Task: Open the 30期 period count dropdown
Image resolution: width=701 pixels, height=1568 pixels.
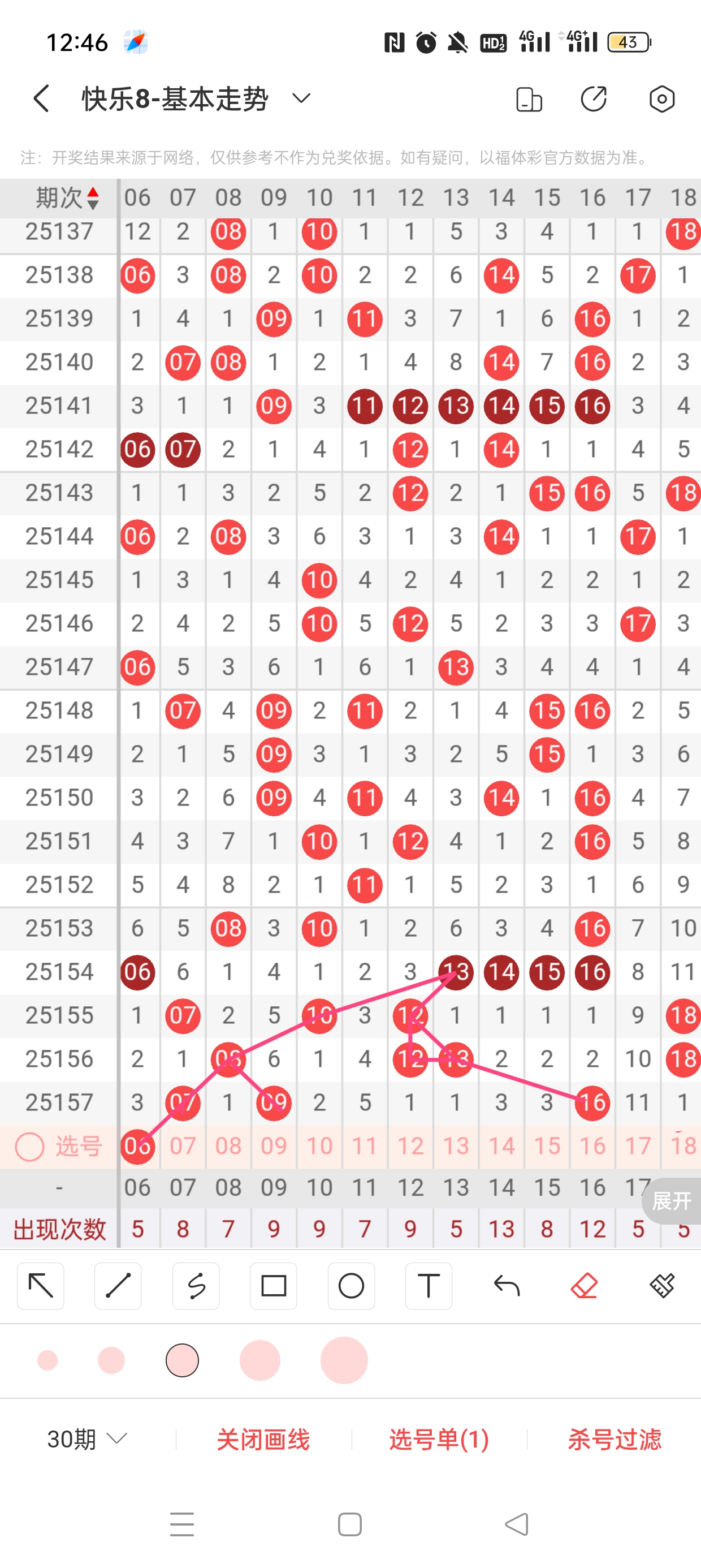Action: click(87, 1439)
